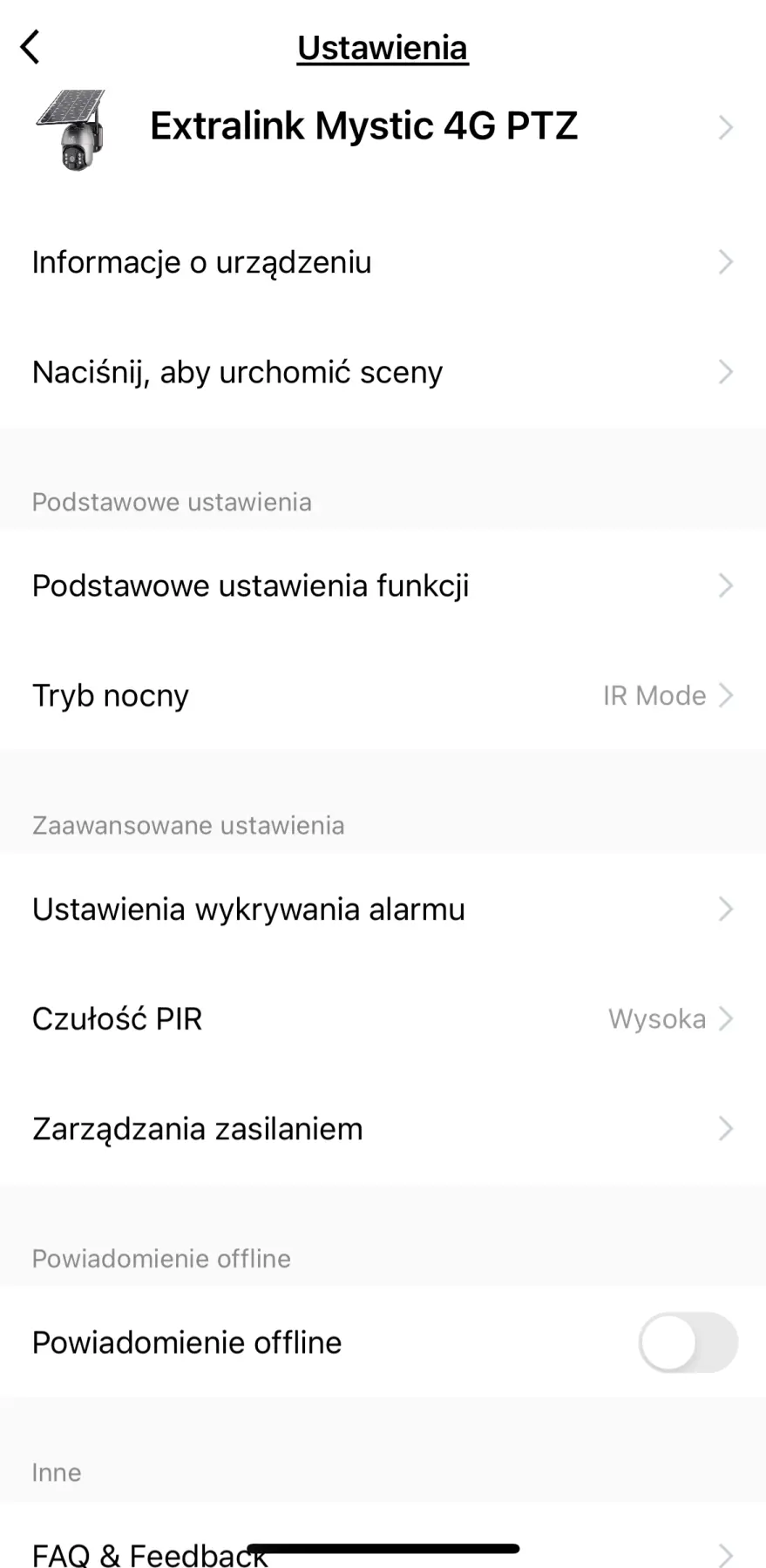The width and height of the screenshot is (766, 1568).
Task: Enable Powiadomienie offline switch
Action: point(688,1342)
